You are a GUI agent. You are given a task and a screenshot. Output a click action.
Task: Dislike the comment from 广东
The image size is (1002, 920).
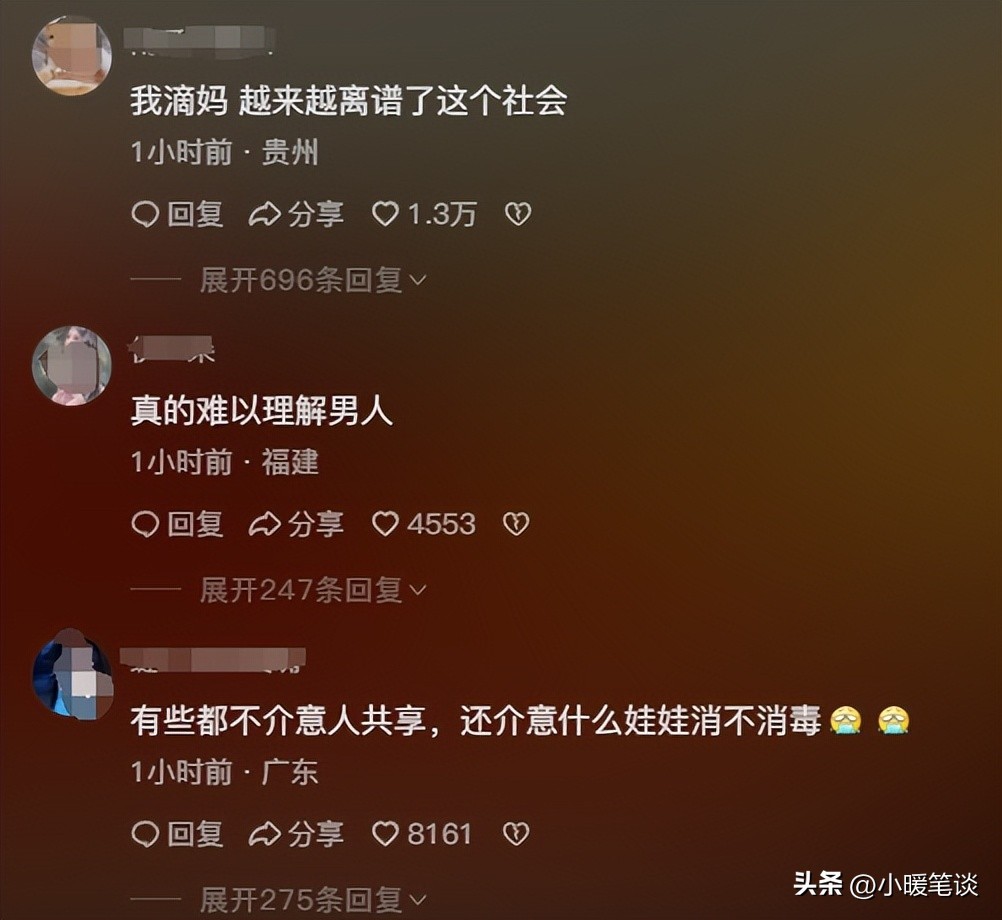coord(516,834)
